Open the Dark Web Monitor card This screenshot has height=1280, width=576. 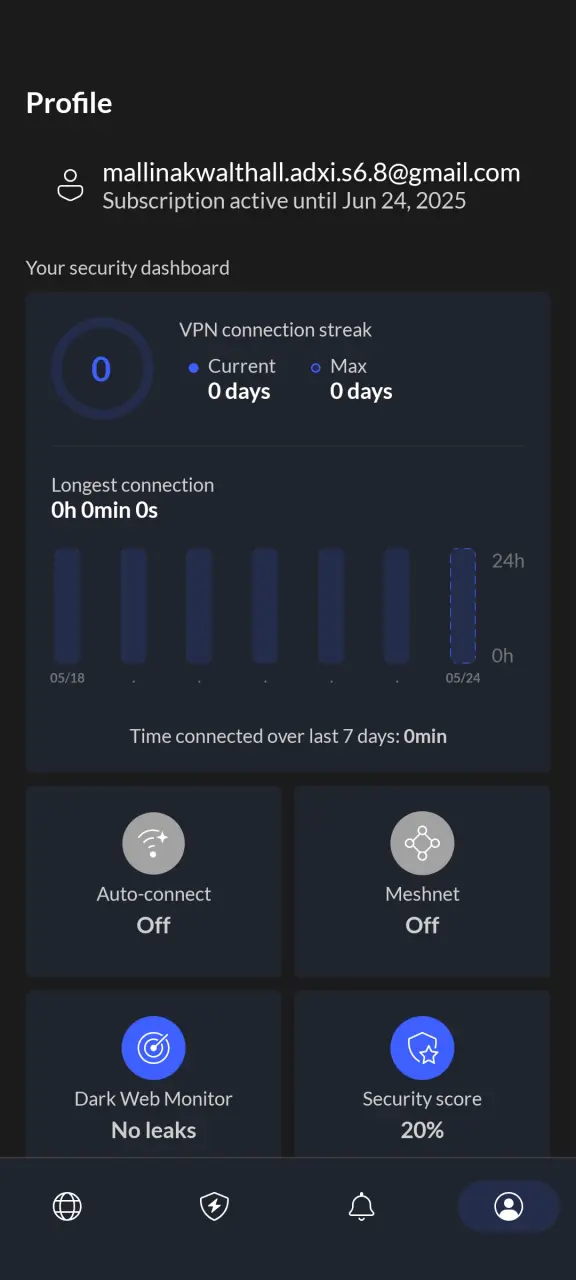pos(153,1075)
